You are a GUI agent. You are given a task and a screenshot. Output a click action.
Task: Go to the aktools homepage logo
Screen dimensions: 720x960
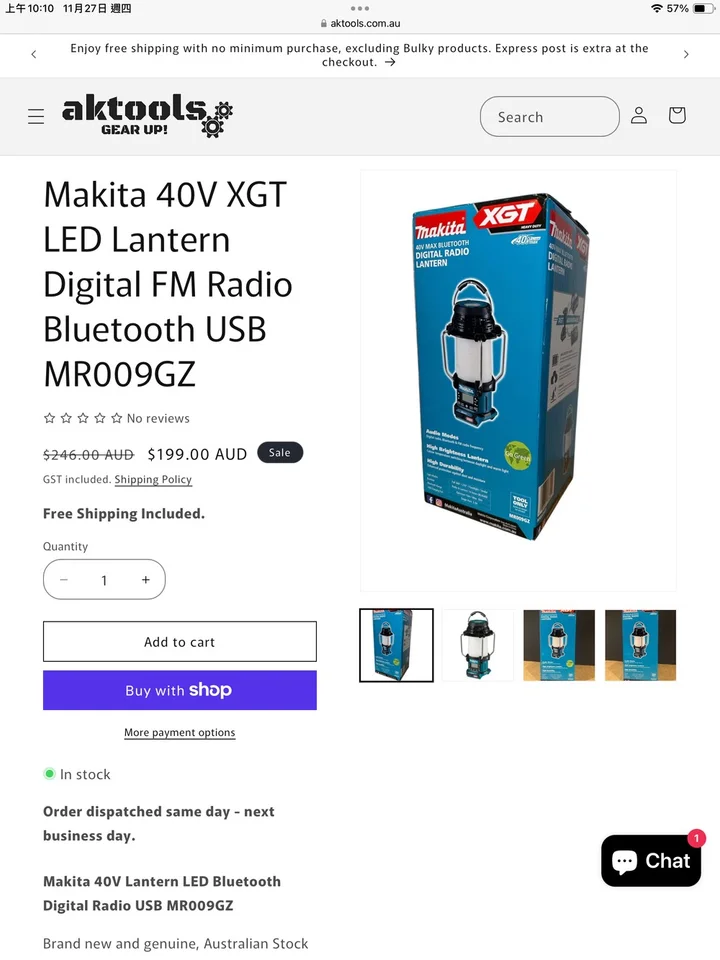[x=147, y=116]
